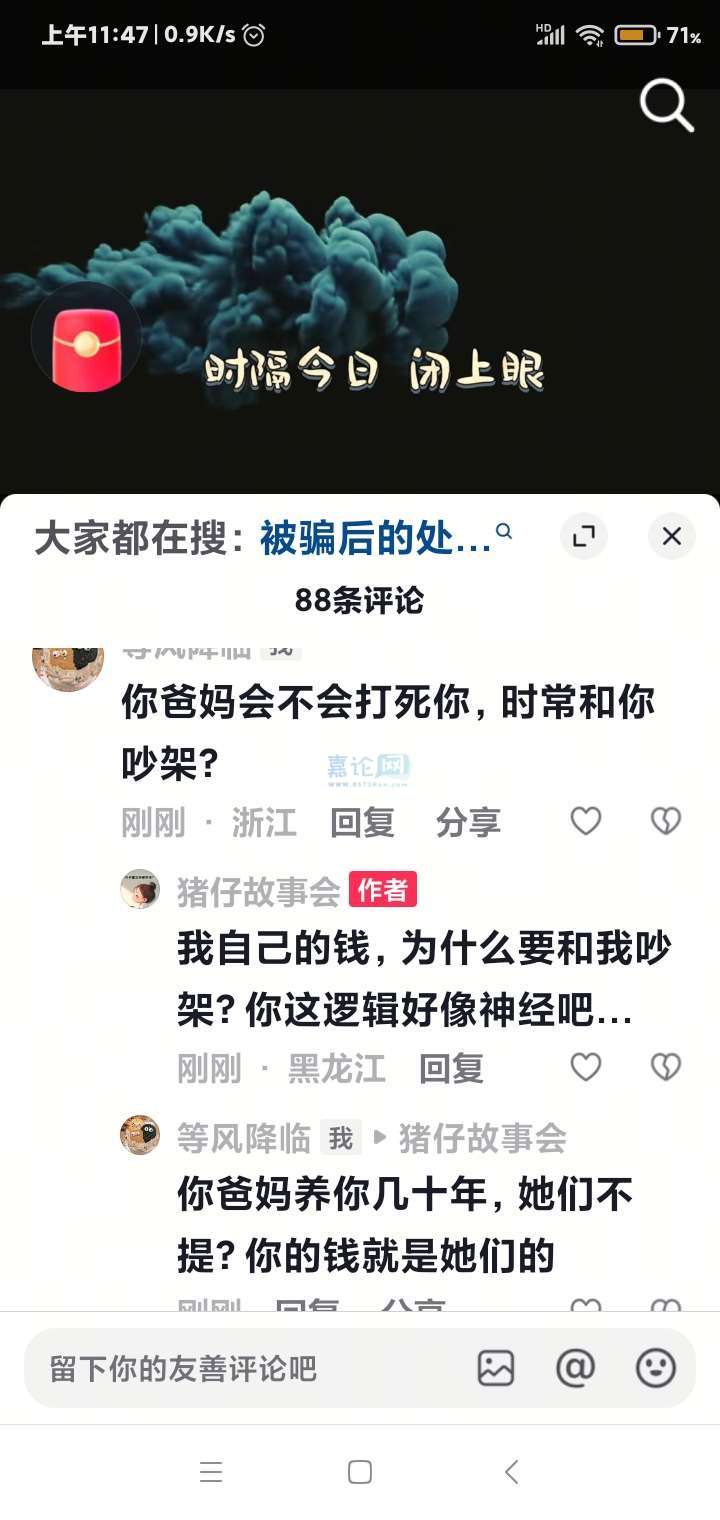This screenshot has width=720, height=1520.
Task: Share the comment 你爸妈会不会打死你
Action: tap(468, 822)
